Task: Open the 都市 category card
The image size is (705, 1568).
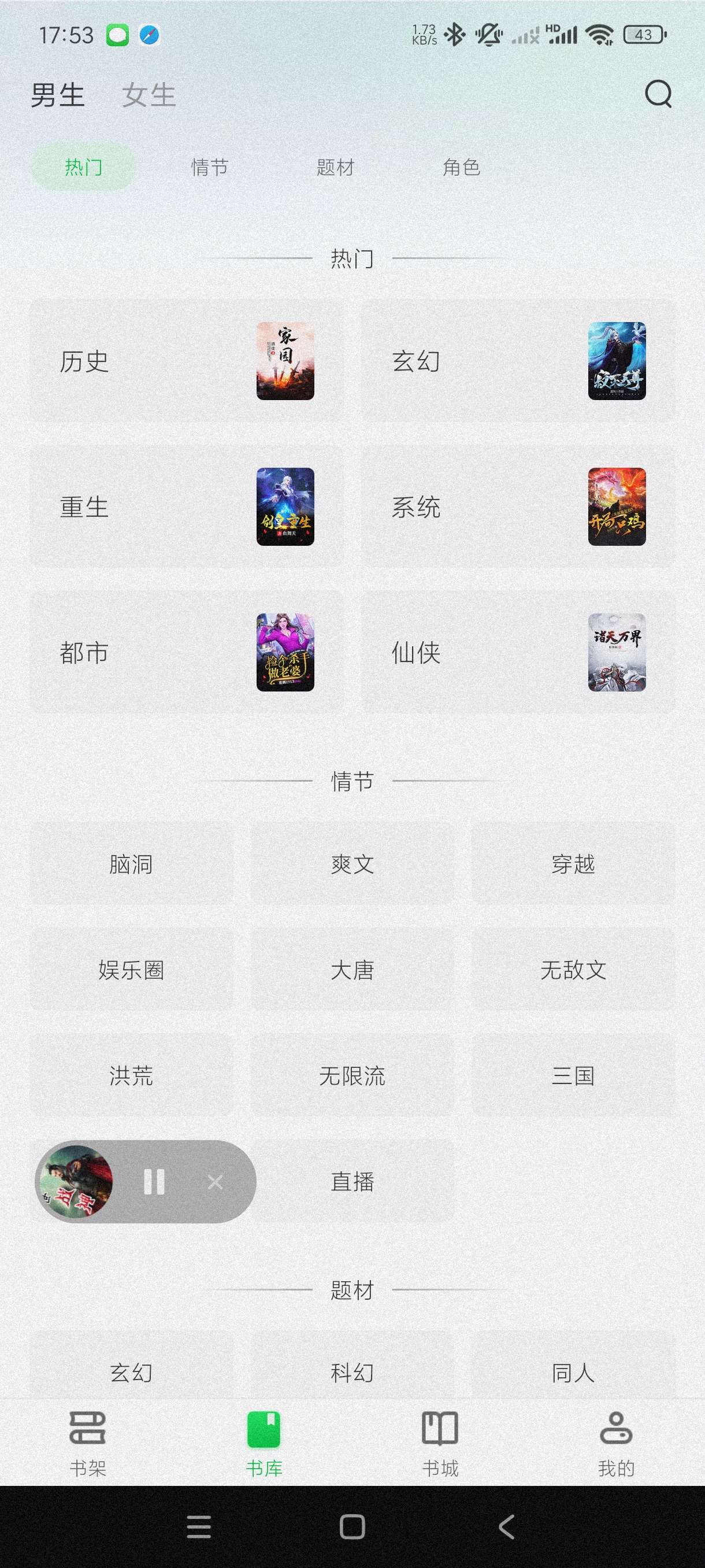Action: point(186,653)
